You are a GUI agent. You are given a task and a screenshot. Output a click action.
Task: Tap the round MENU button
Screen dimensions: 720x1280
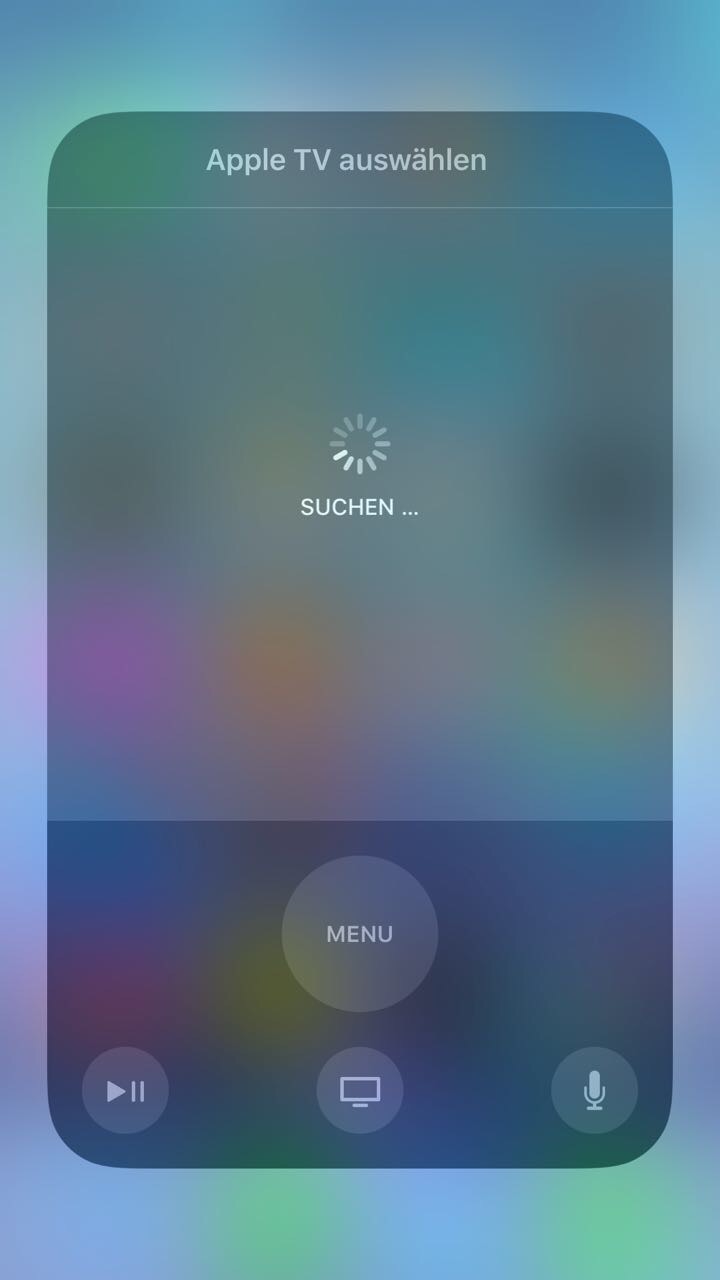[x=360, y=934]
